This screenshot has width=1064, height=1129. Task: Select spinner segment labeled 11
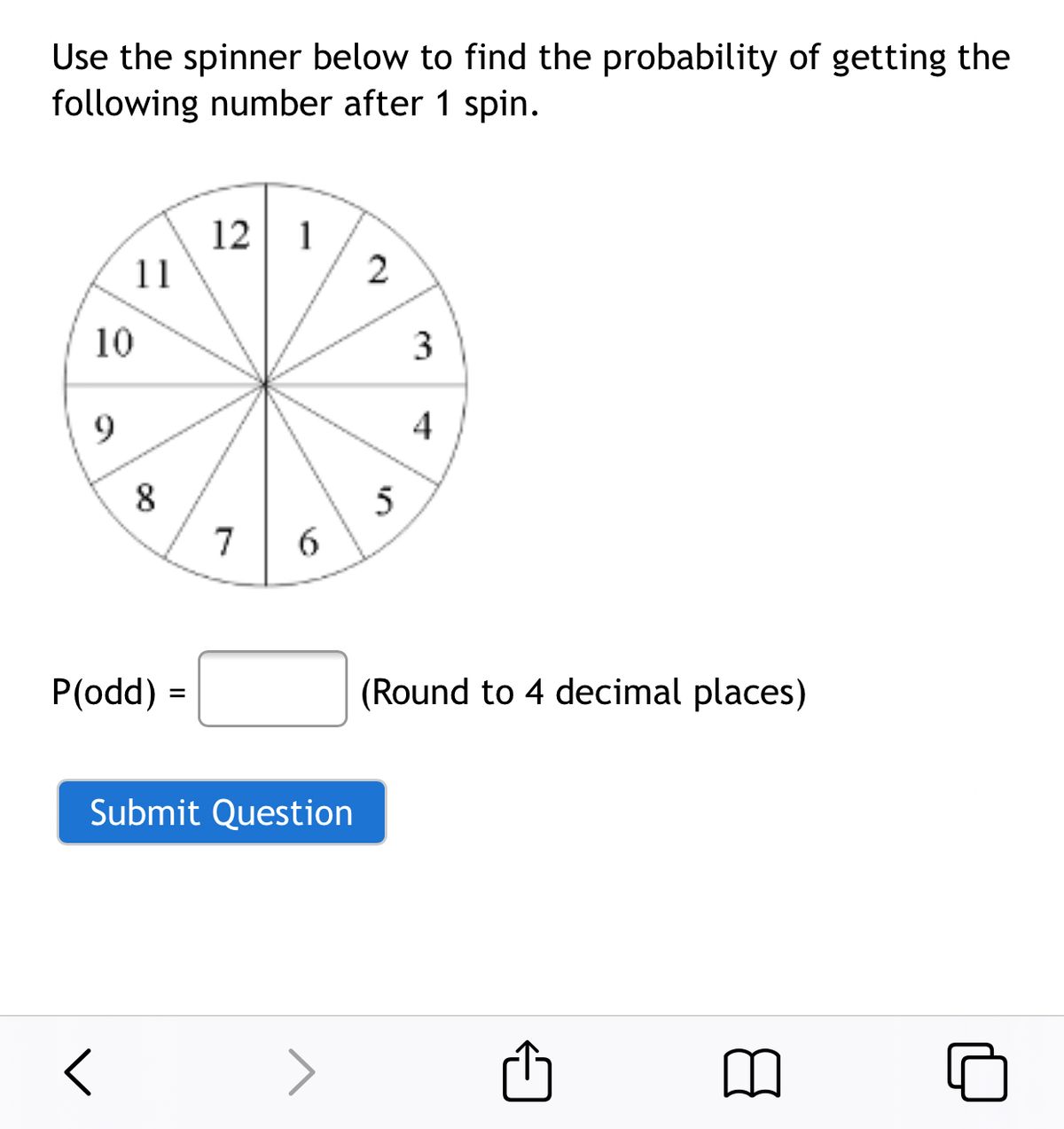click(x=153, y=273)
